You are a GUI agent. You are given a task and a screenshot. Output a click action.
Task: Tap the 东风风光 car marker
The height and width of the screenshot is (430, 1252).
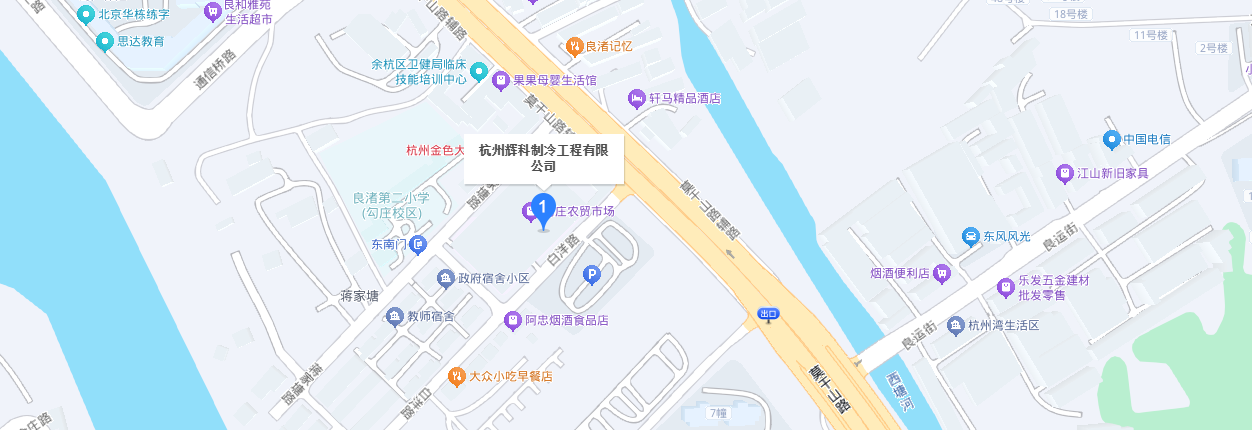pos(970,237)
